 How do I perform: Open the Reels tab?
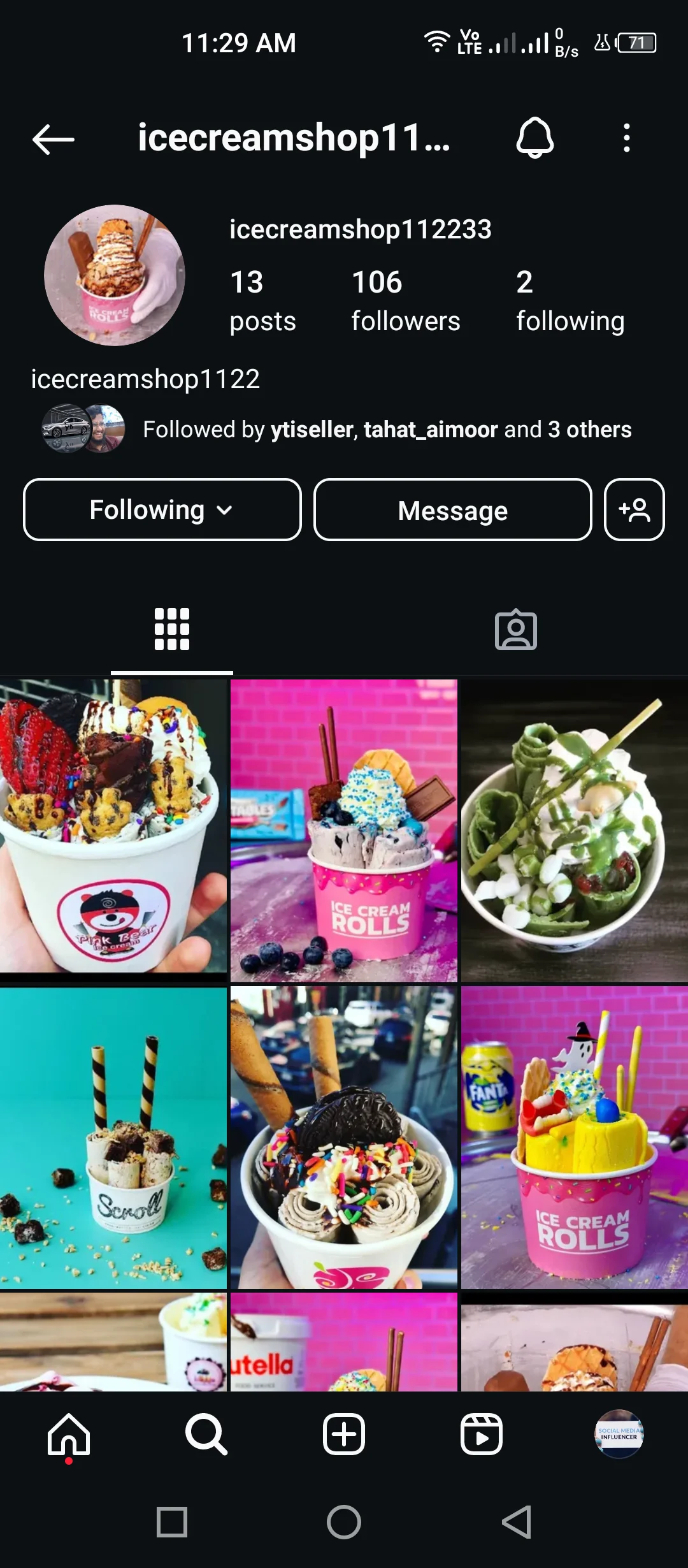coord(482,1435)
